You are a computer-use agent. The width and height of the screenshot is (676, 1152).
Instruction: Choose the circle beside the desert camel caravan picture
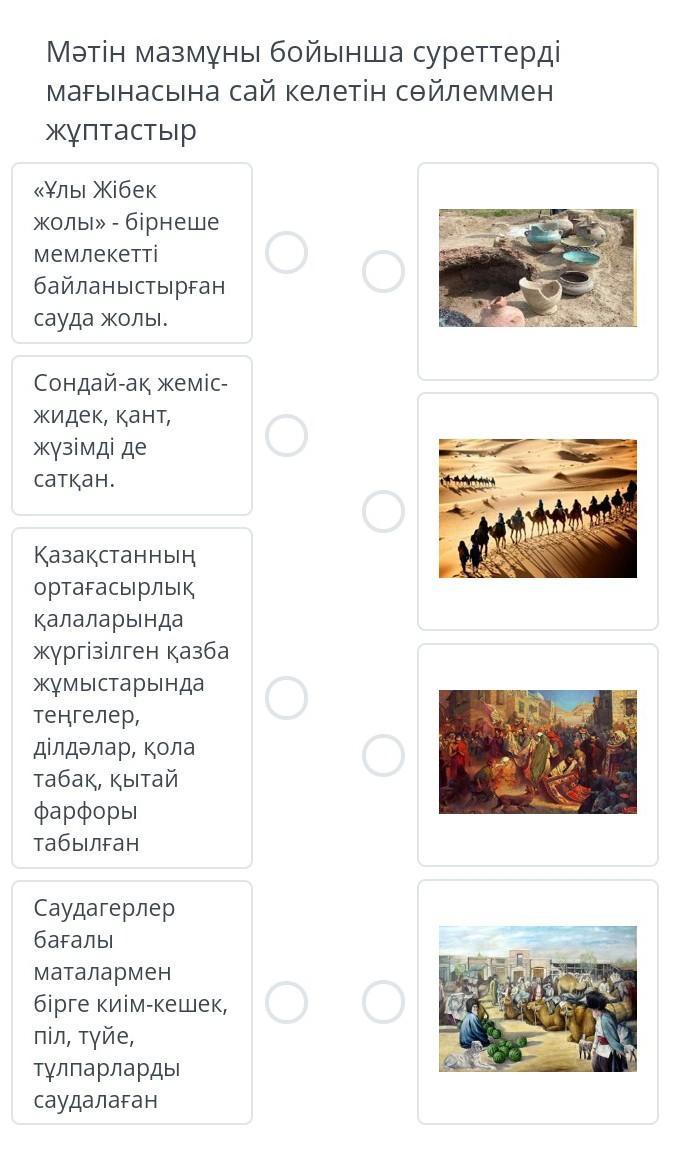pos(383,511)
